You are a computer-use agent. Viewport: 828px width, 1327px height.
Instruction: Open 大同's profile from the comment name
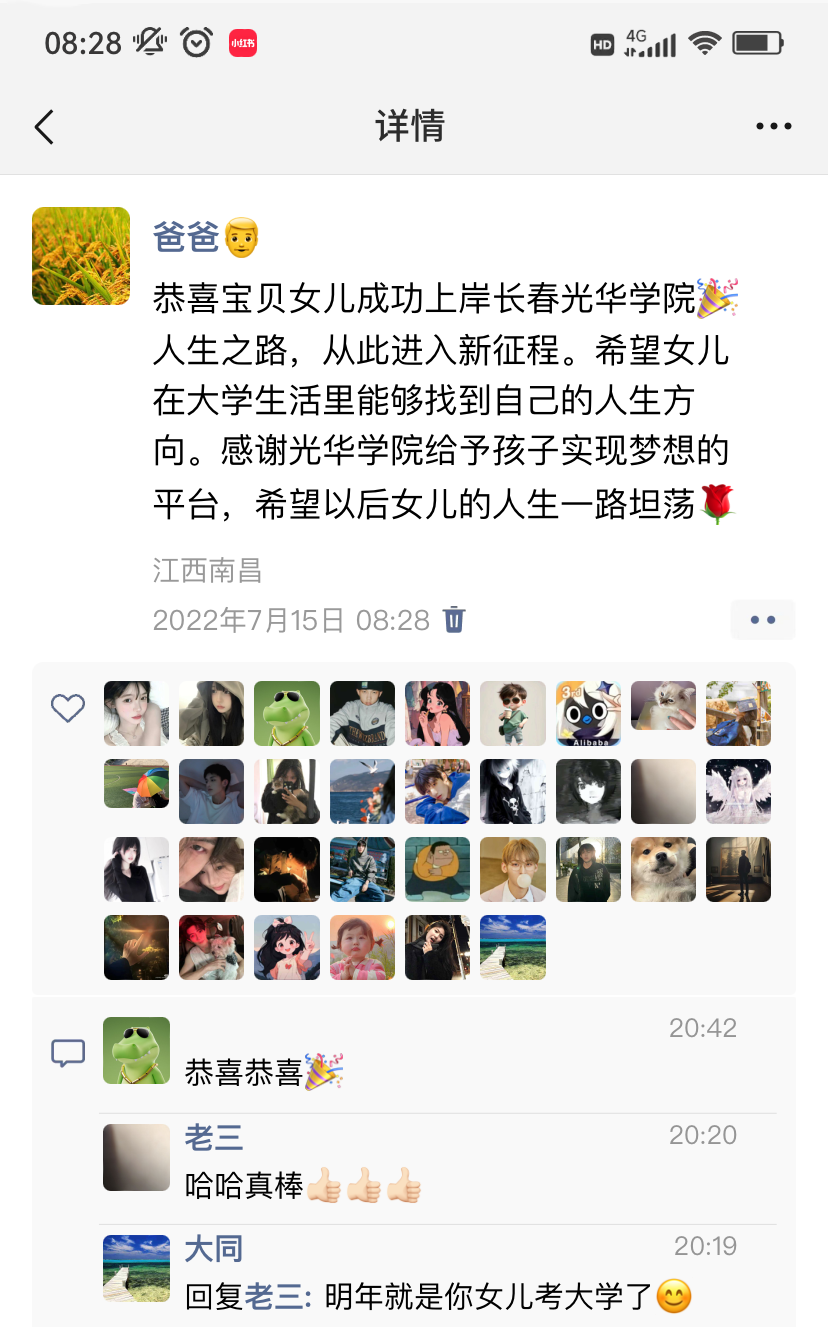pyautogui.click(x=214, y=1249)
